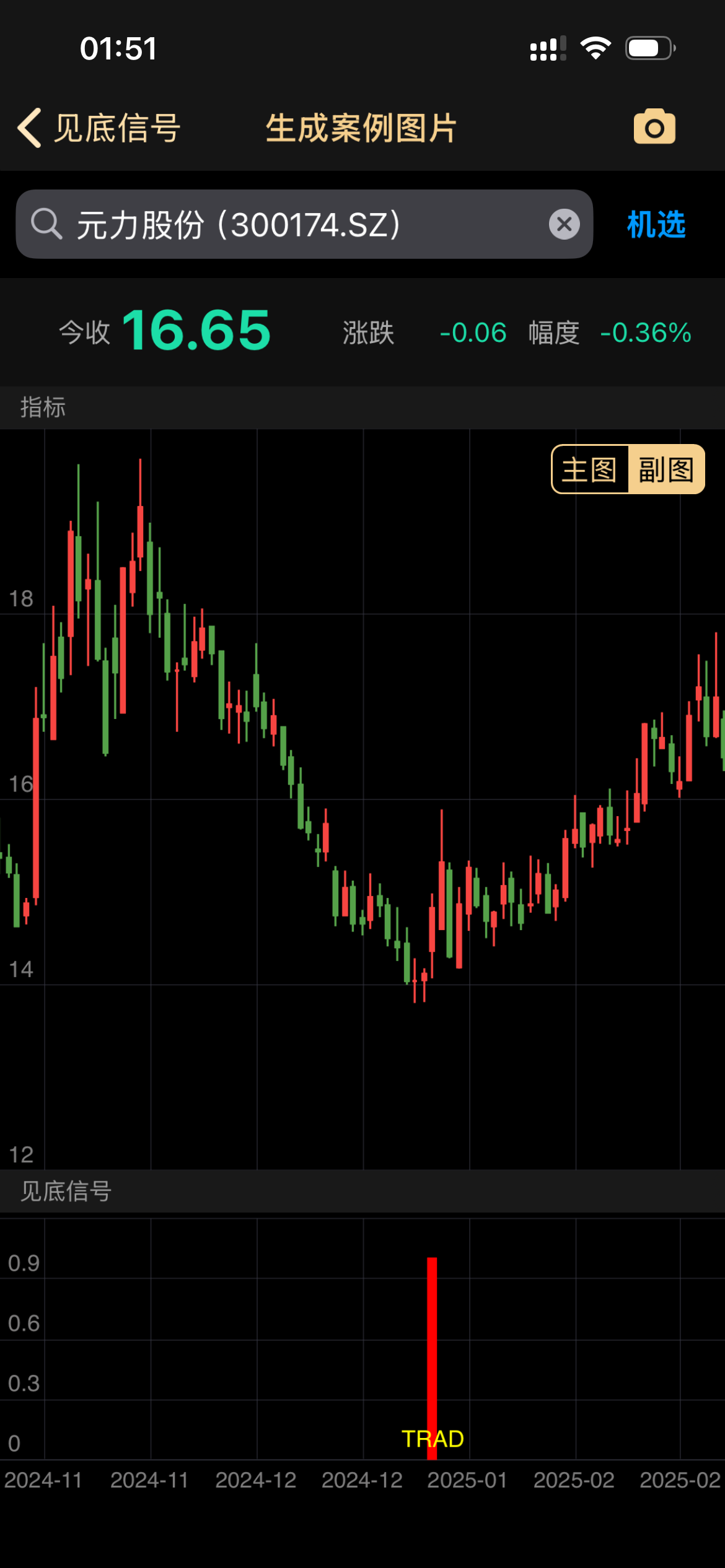Clear the stock search text
The width and height of the screenshot is (725, 1568).
pyautogui.click(x=564, y=224)
